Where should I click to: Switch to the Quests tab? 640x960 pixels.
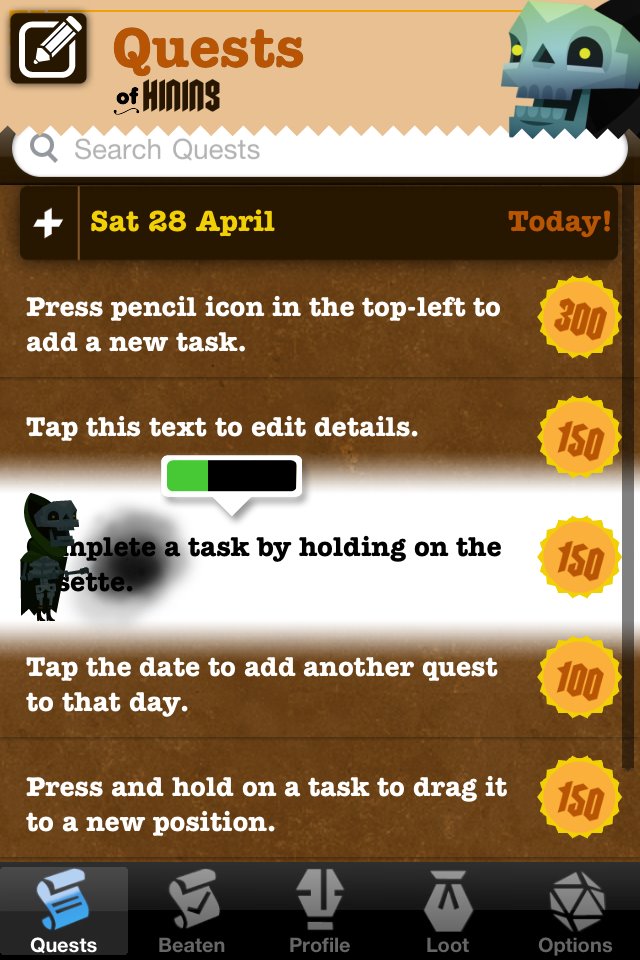[64, 911]
